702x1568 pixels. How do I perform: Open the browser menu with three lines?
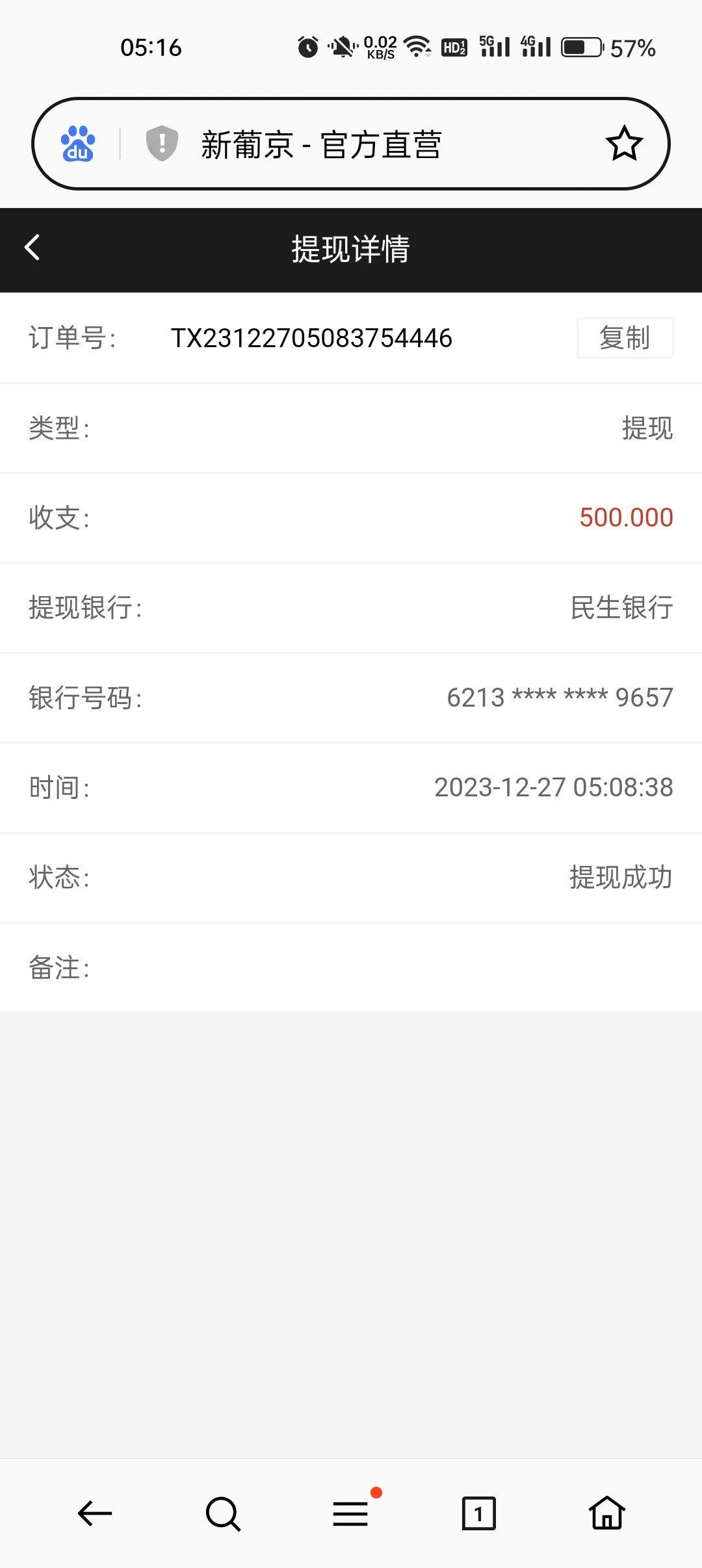tap(351, 1513)
